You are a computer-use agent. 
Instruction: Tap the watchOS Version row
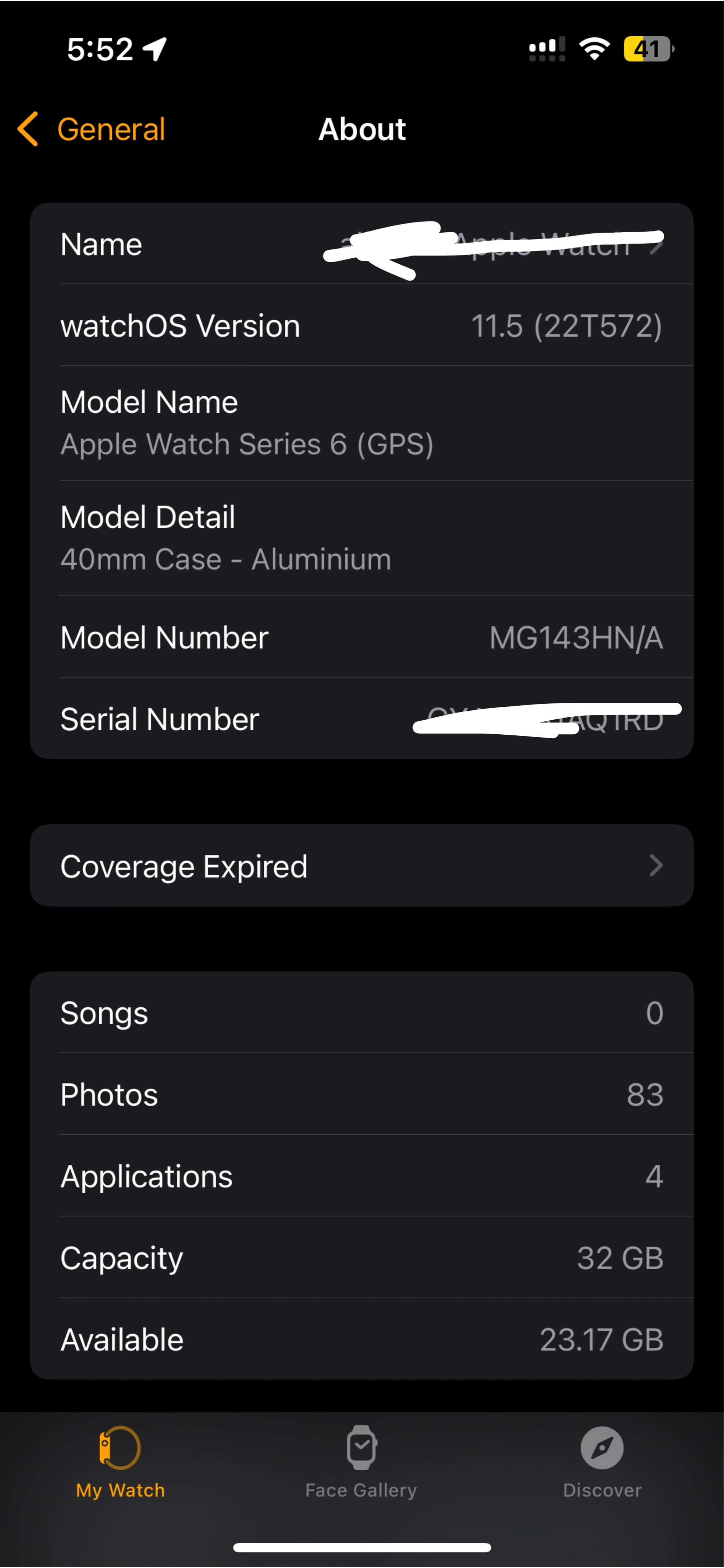(x=361, y=325)
